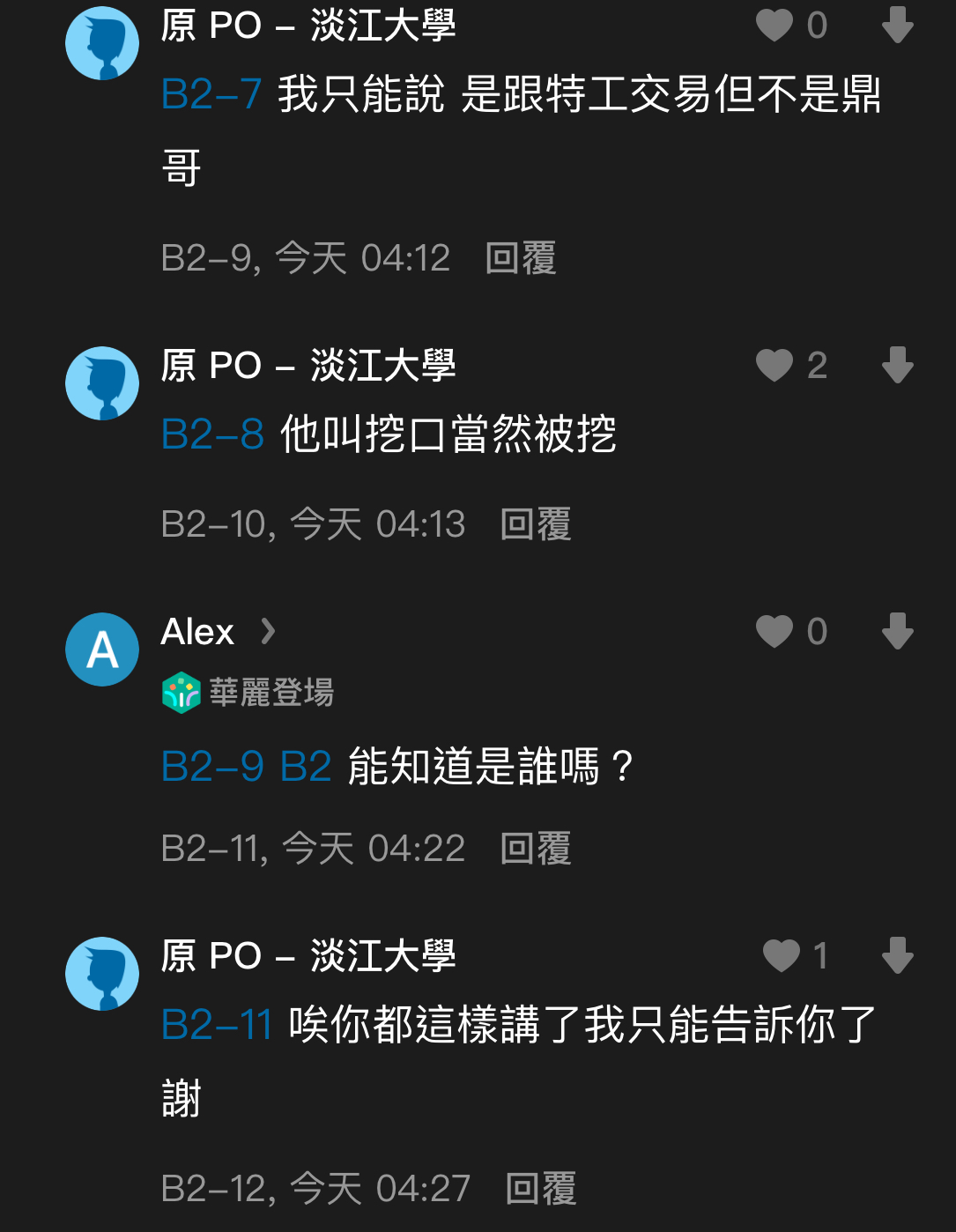
Task: Reply to Alex's comment B2-11
Action: pos(536,849)
